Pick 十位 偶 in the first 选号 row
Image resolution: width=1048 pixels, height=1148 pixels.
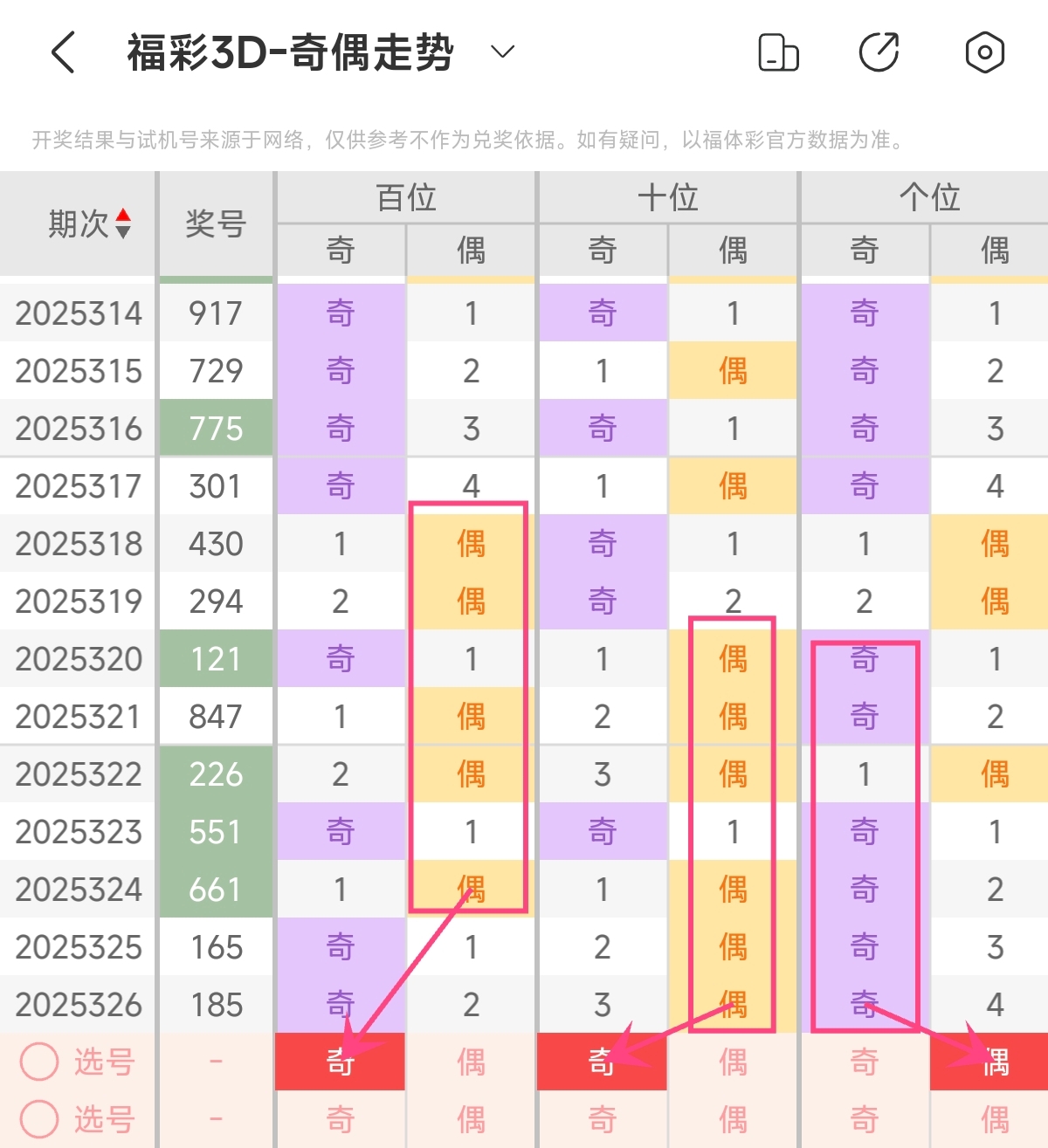(x=733, y=1062)
